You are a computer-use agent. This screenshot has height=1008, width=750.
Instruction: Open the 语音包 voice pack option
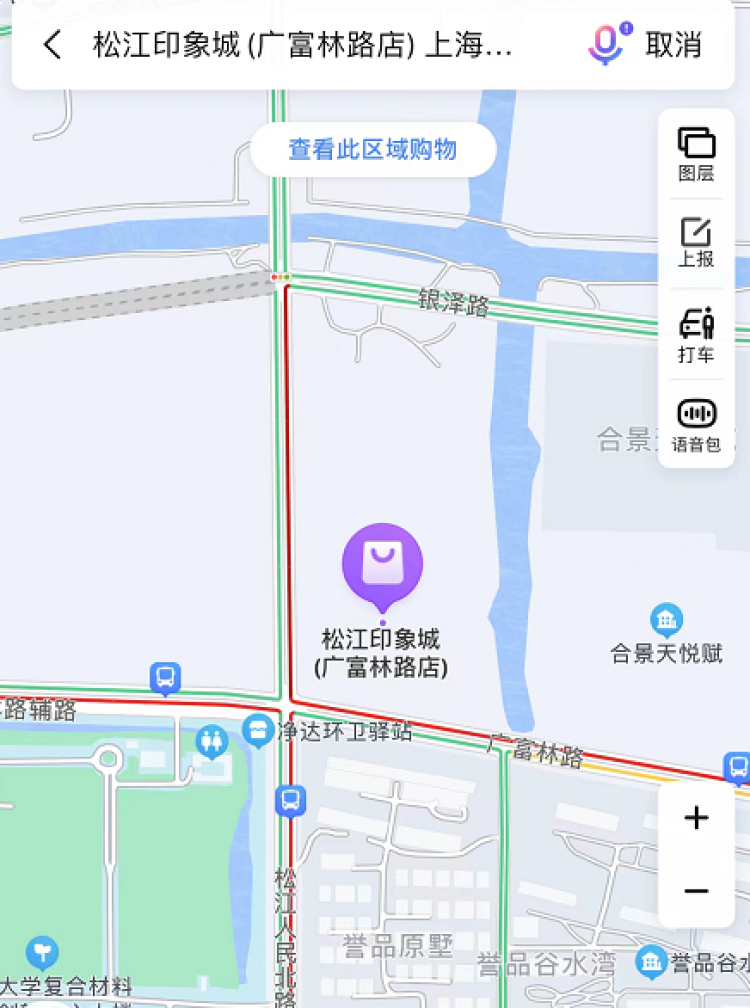(x=696, y=424)
